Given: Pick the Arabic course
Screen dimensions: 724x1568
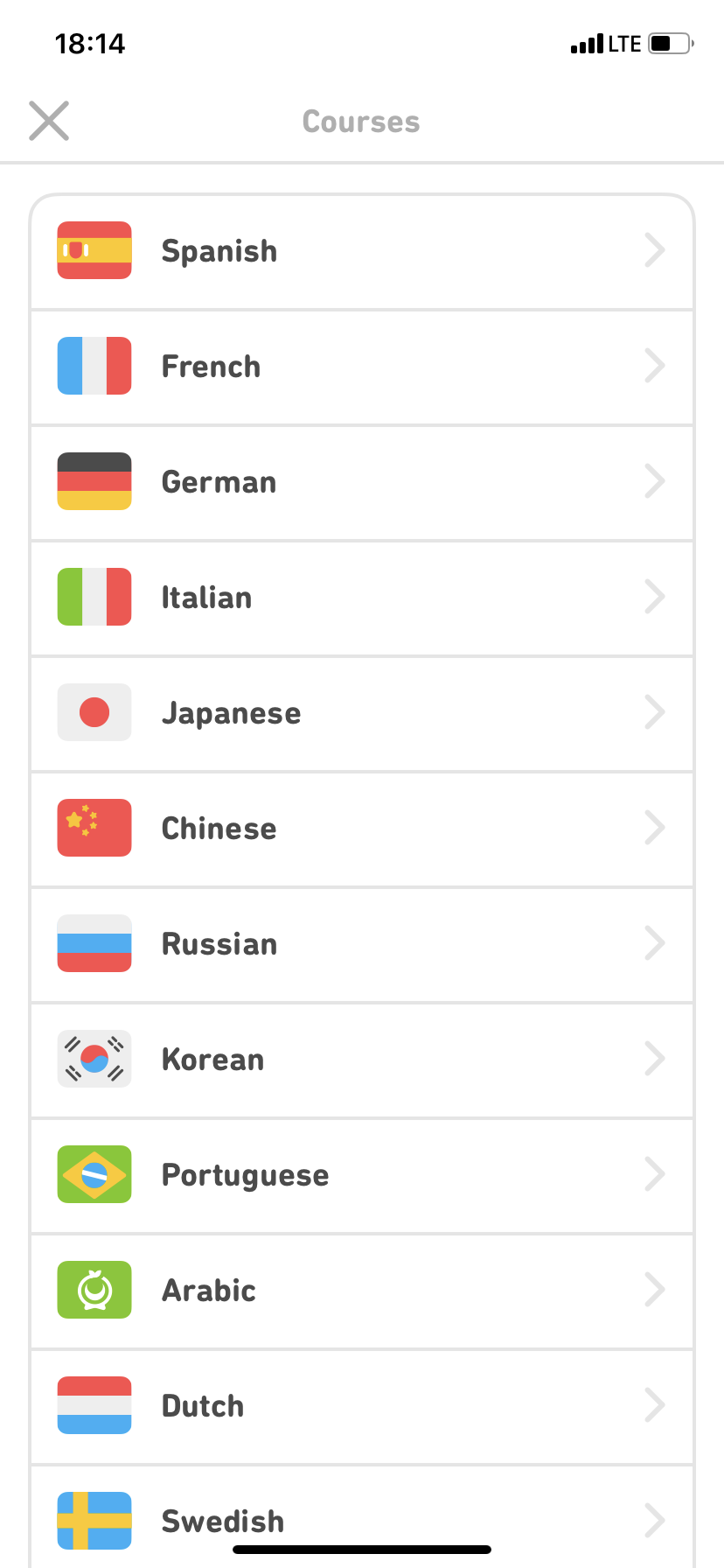Looking at the screenshot, I should (x=362, y=1291).
